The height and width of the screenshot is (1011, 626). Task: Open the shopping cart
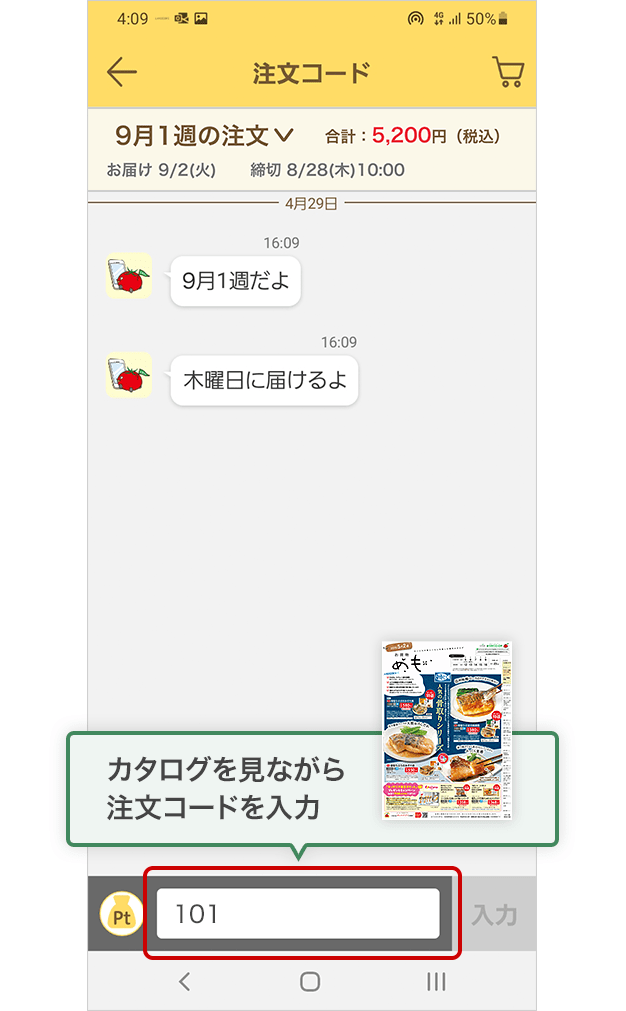coord(508,72)
